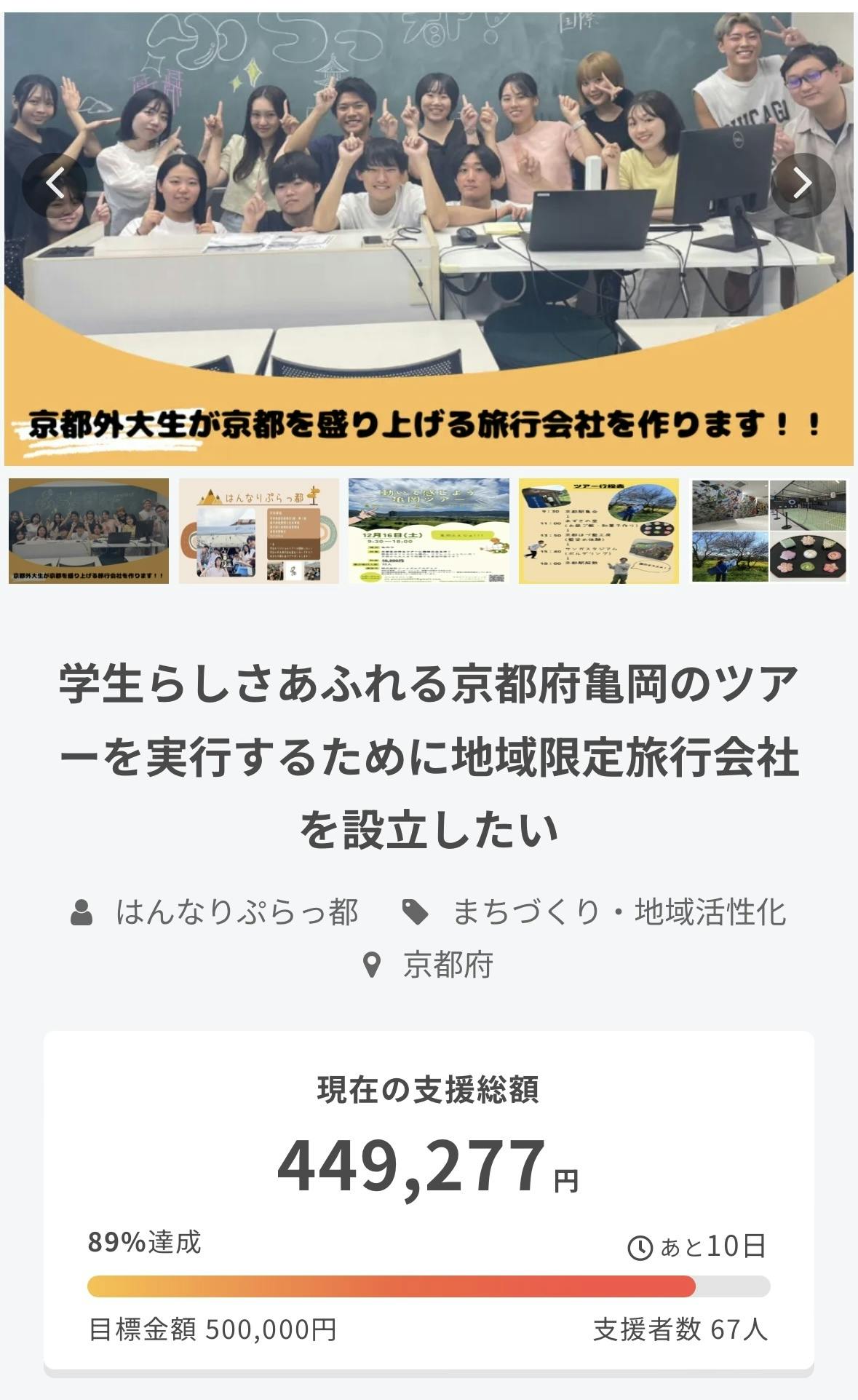This screenshot has width=858, height=1400.
Task: Browse the まちづくり・地域活性化 category
Action: 619,912
